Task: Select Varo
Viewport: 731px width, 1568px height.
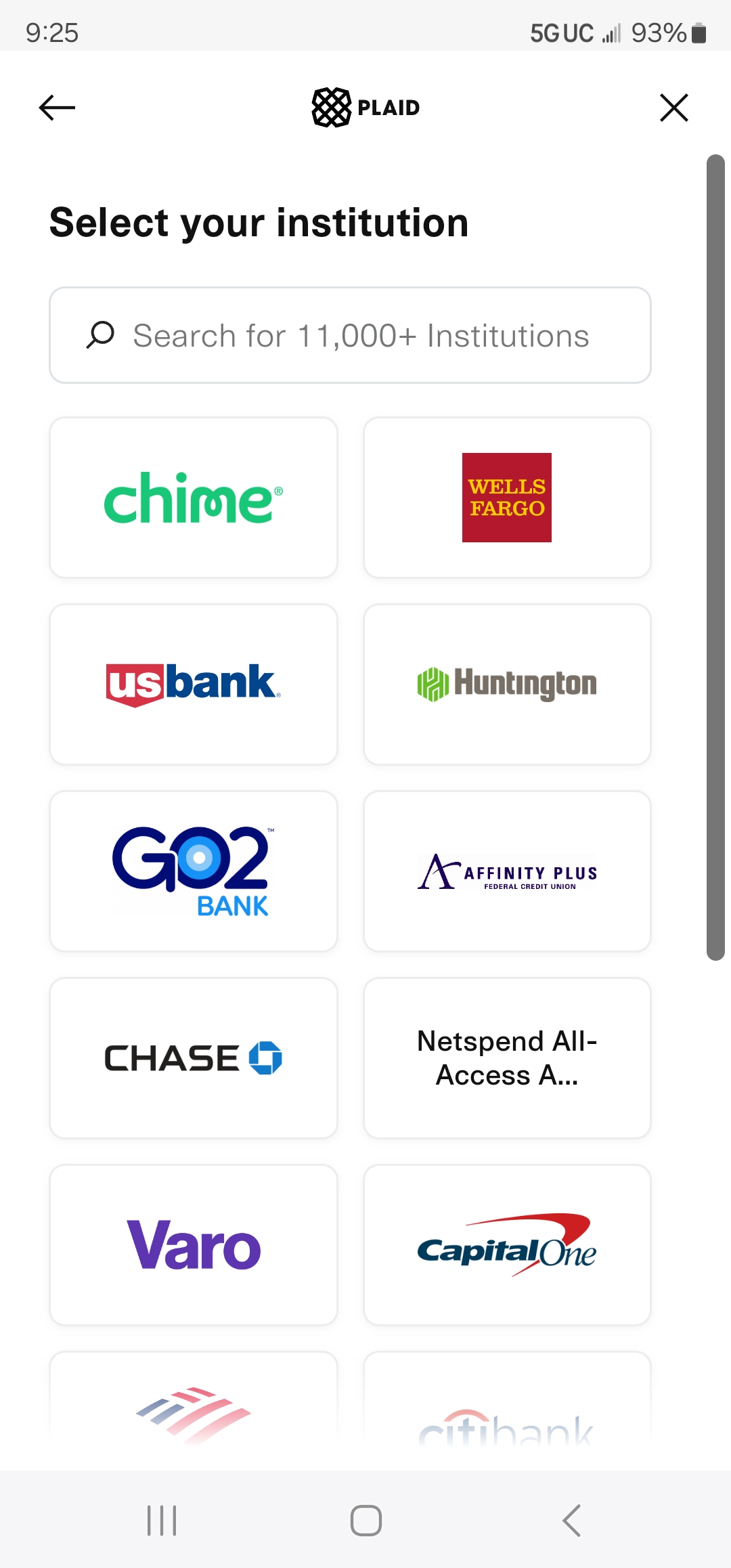Action: tap(194, 1245)
